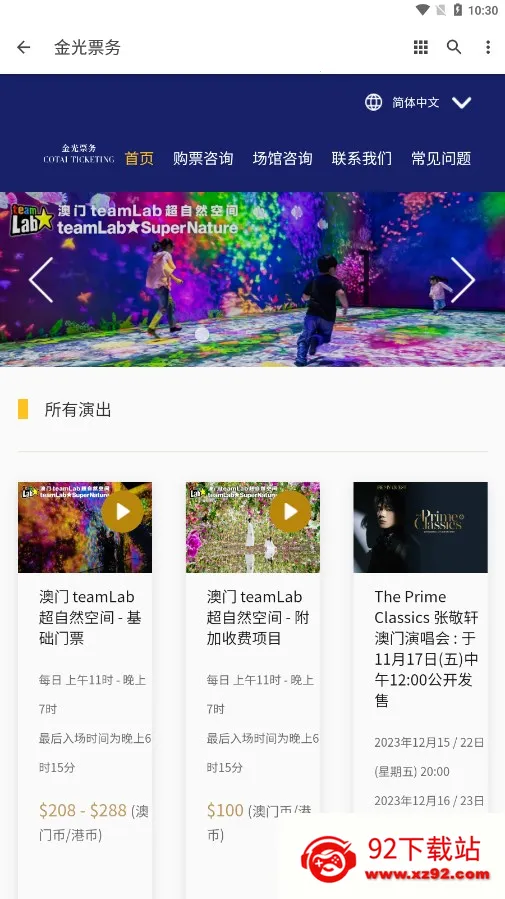Open search in the app bar
Screen dimensions: 505x899
pyautogui.click(x=454, y=47)
